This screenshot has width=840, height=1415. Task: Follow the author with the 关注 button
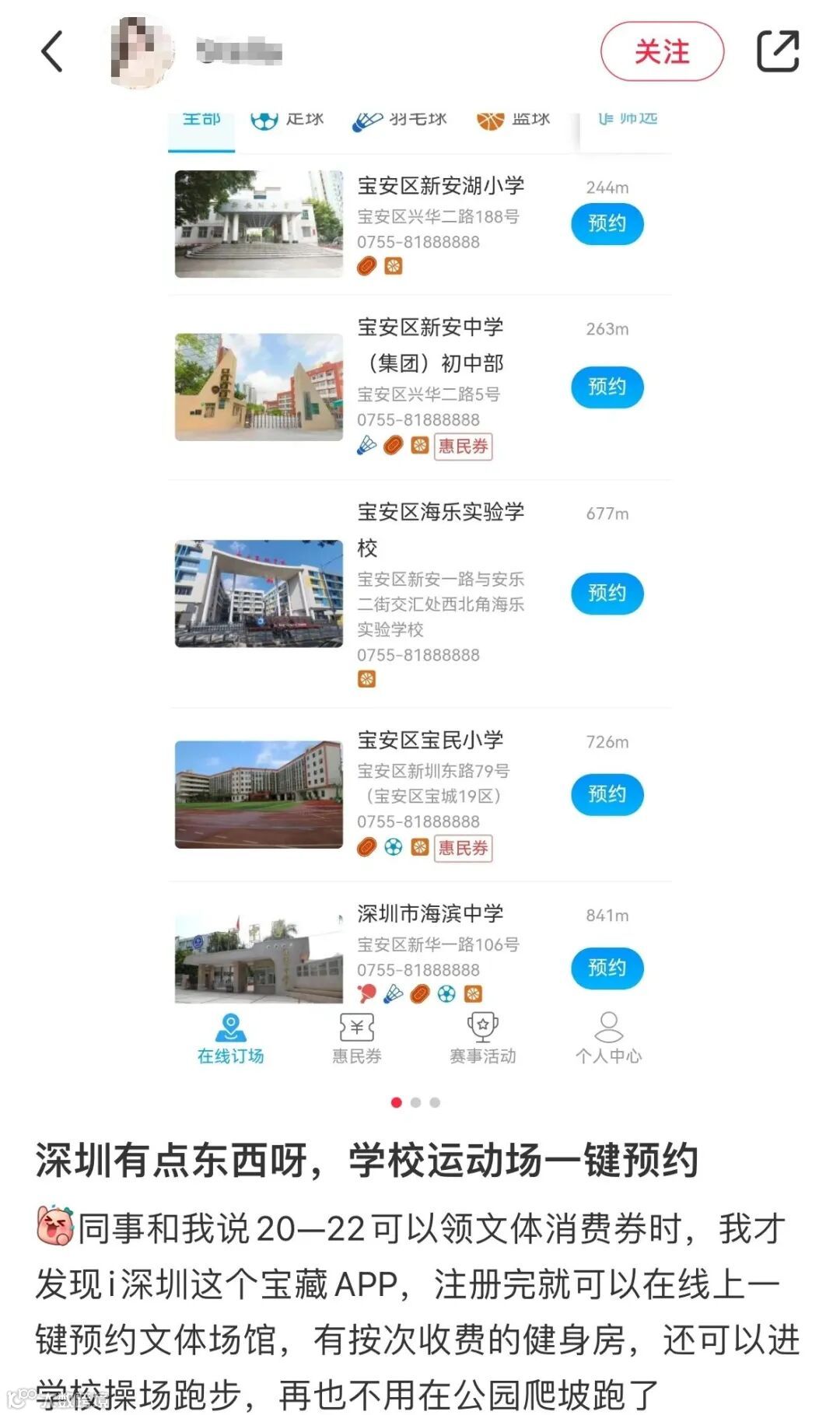pyautogui.click(x=662, y=52)
